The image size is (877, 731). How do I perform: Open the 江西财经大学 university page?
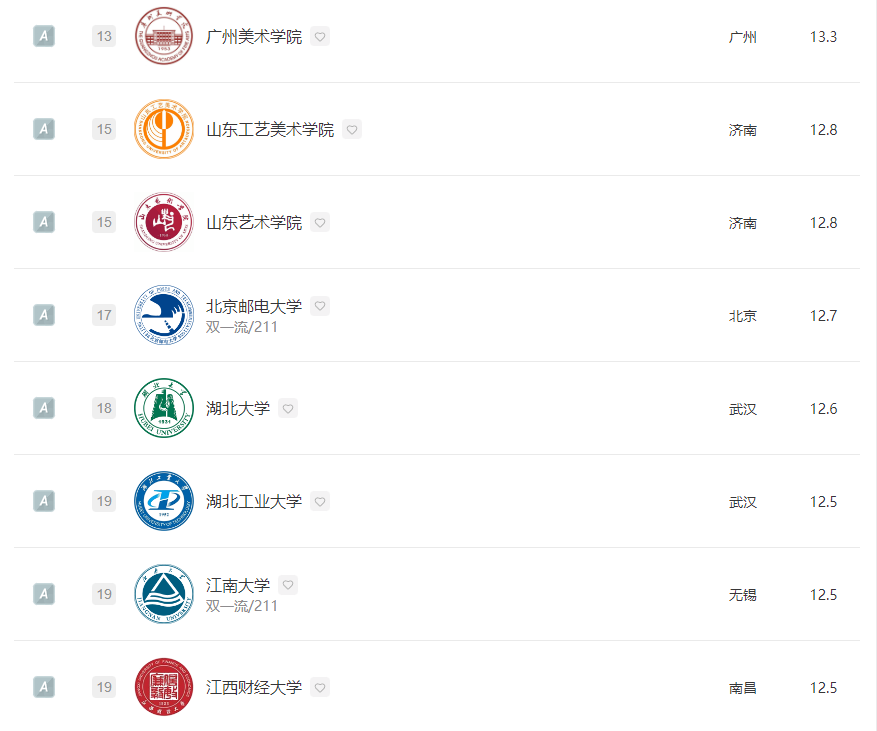point(254,688)
